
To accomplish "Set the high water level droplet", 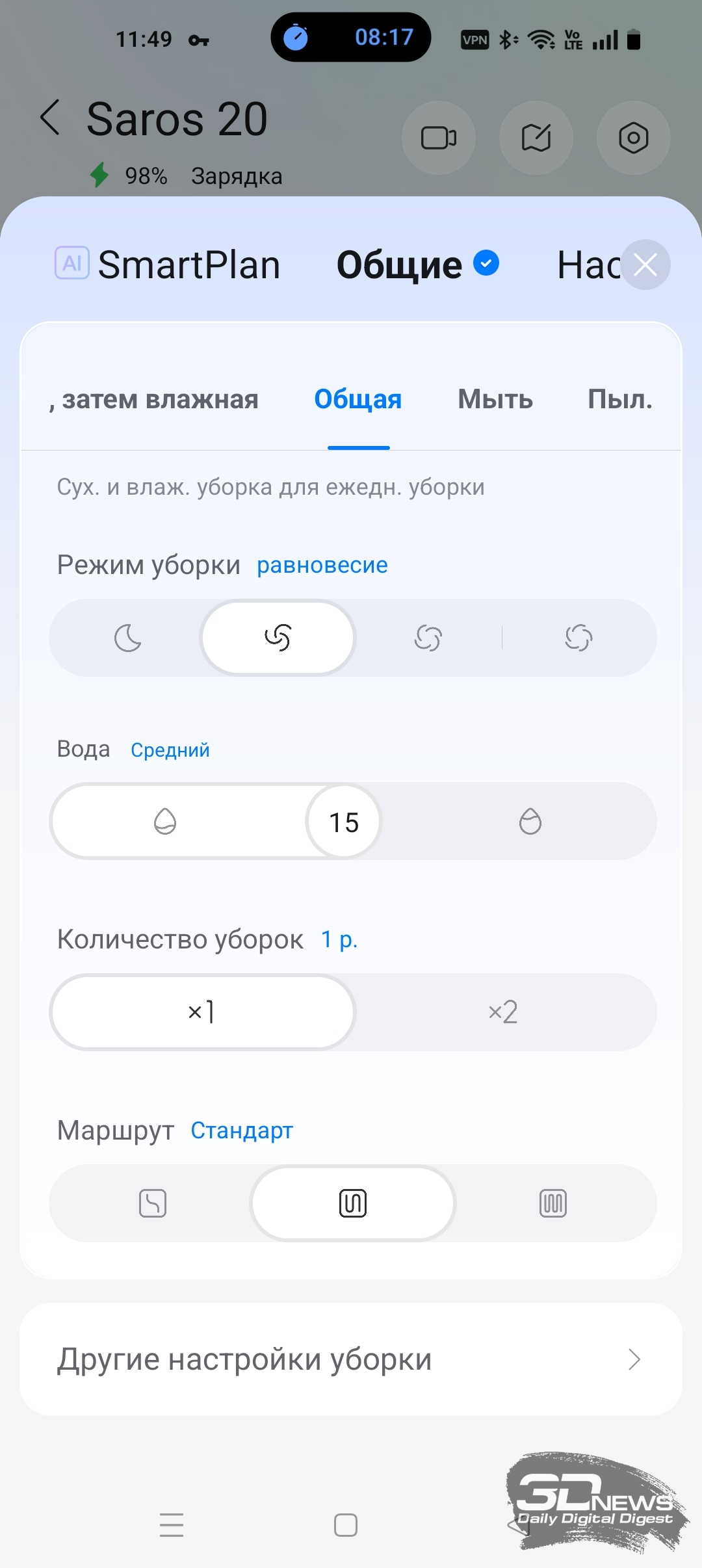I will tap(530, 821).
